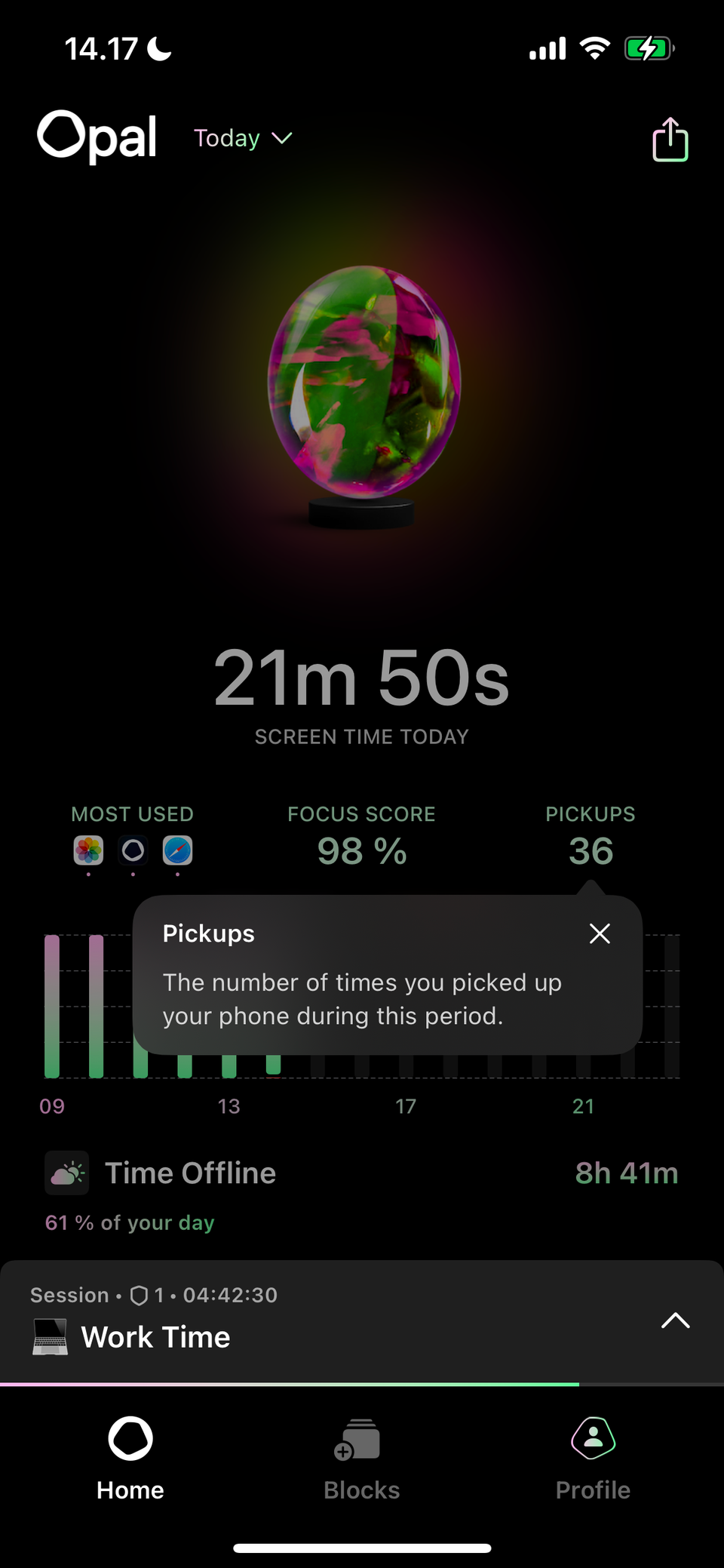Tap the Opal logo in the top left
Image resolution: width=724 pixels, height=1568 pixels.
coord(97,136)
